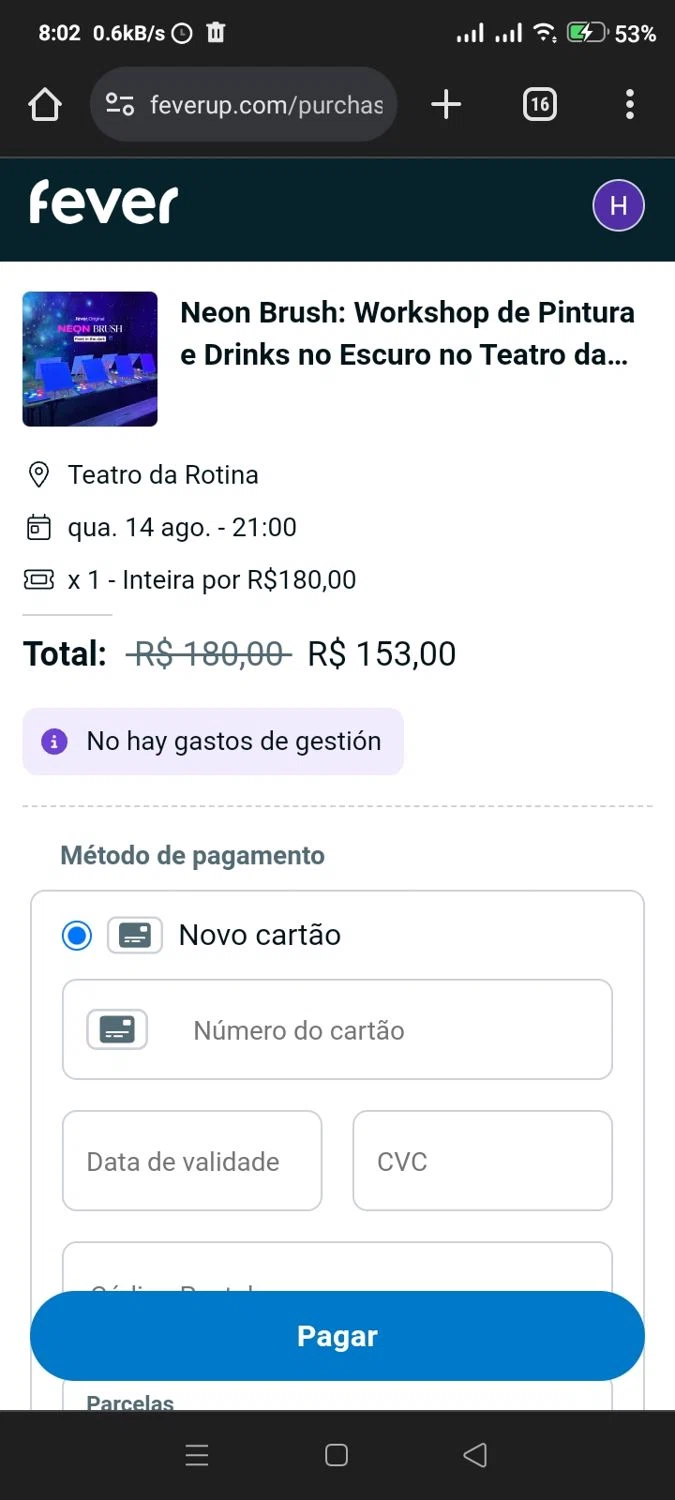Screen dimensions: 675x1500
Task: Go to the browser home page
Action: click(x=45, y=105)
